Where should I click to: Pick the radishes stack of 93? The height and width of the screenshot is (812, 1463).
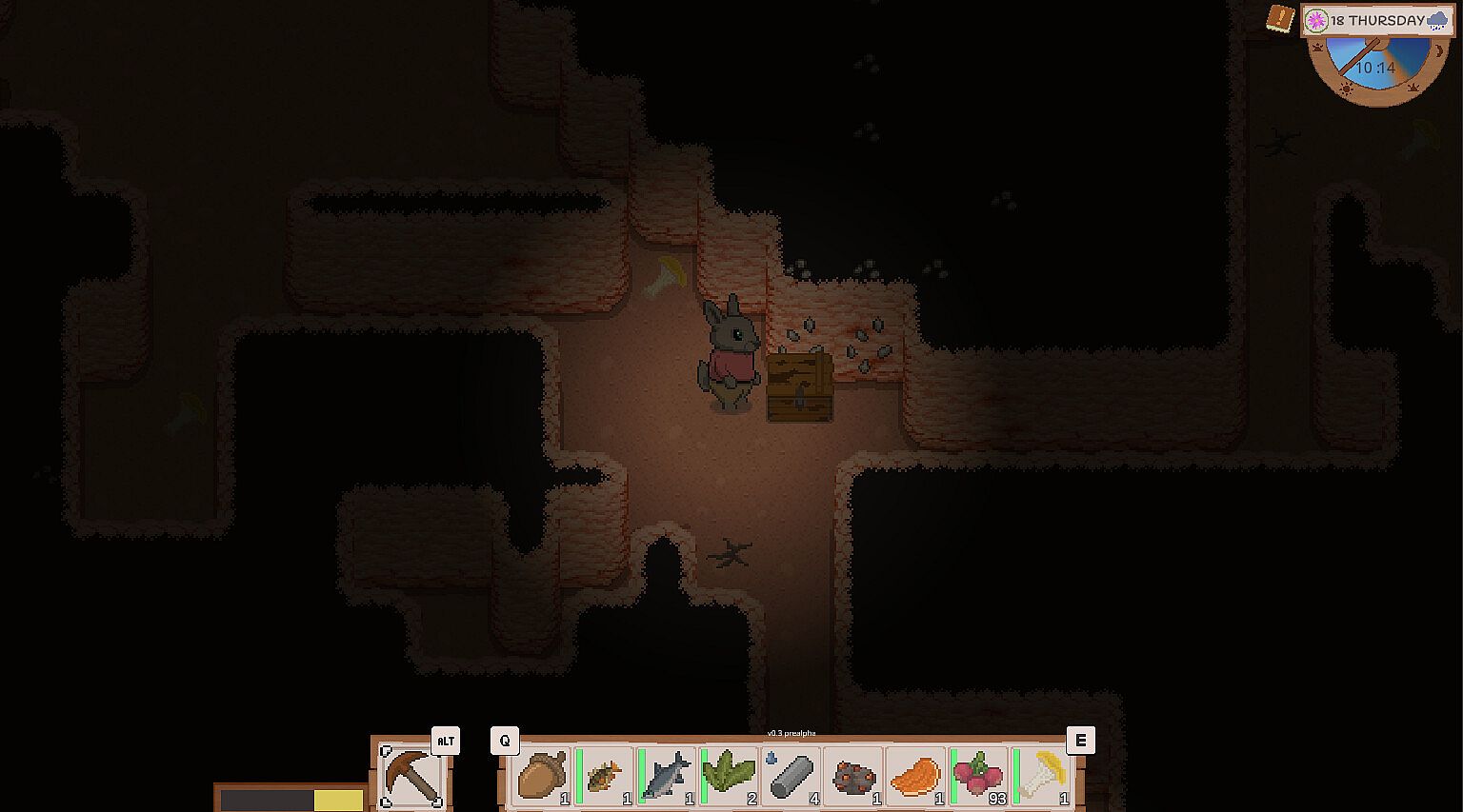978,777
